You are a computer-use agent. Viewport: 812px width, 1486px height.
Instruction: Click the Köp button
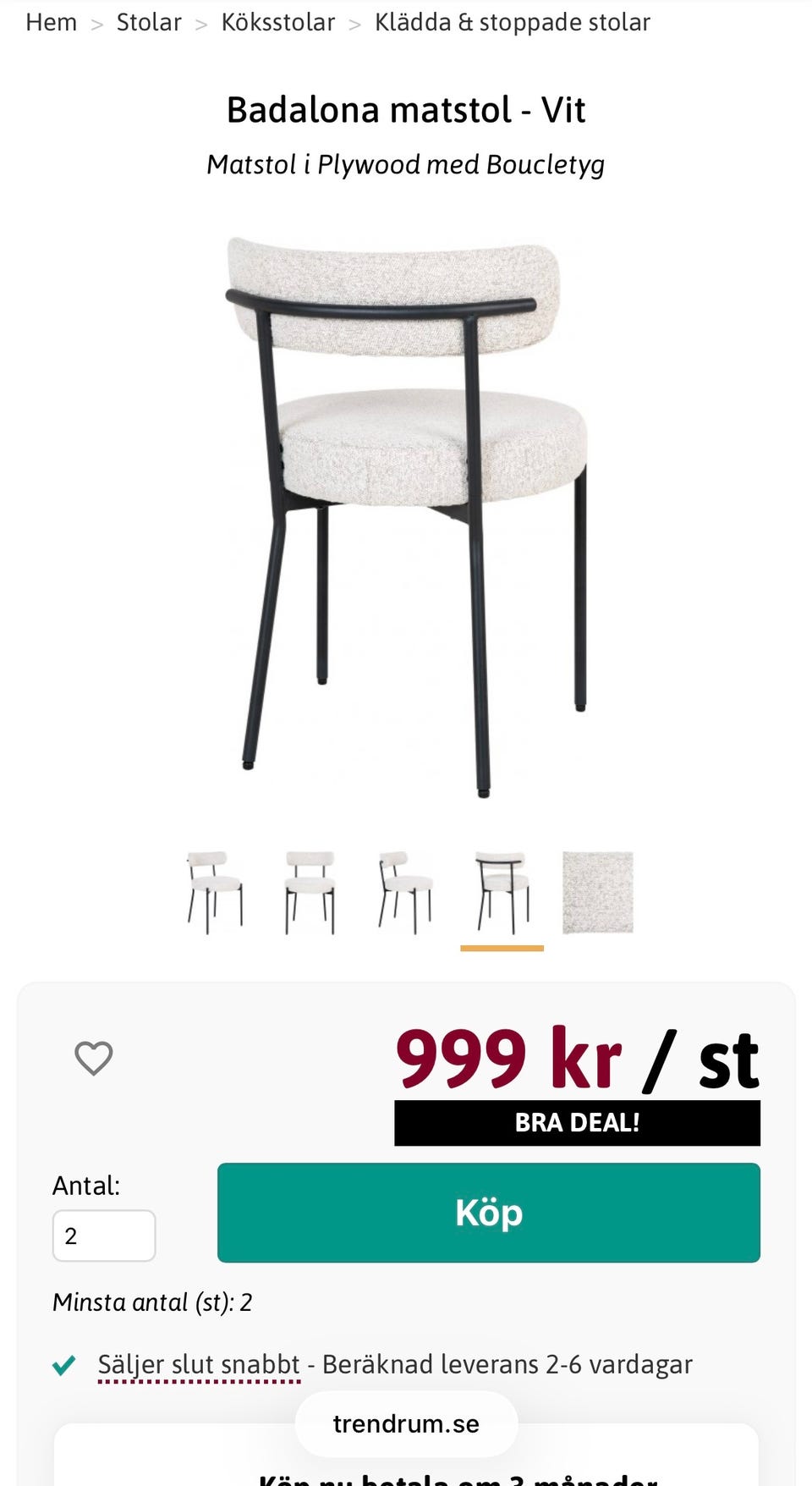pyautogui.click(x=489, y=1212)
